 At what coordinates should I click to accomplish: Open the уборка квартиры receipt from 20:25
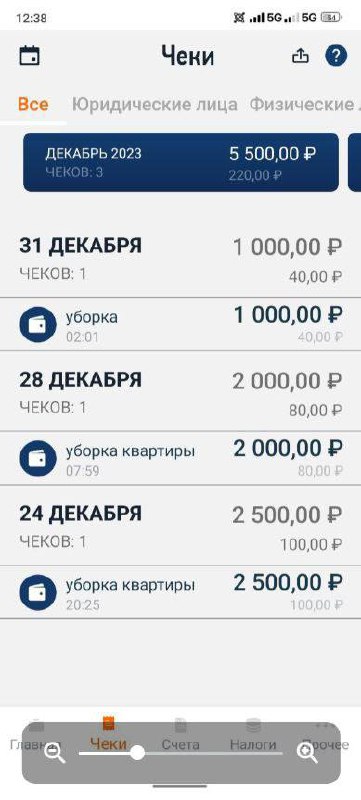(180, 592)
